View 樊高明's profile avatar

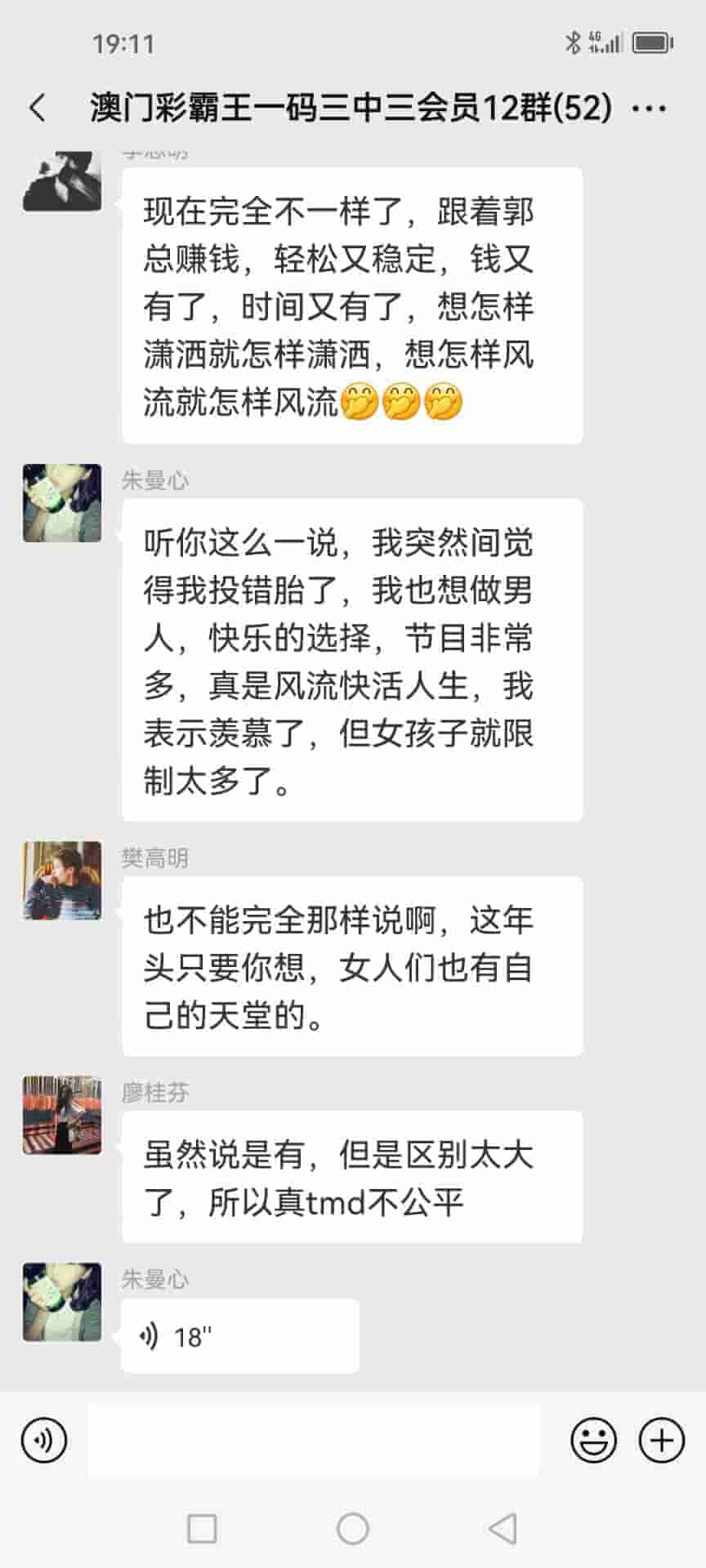62,880
